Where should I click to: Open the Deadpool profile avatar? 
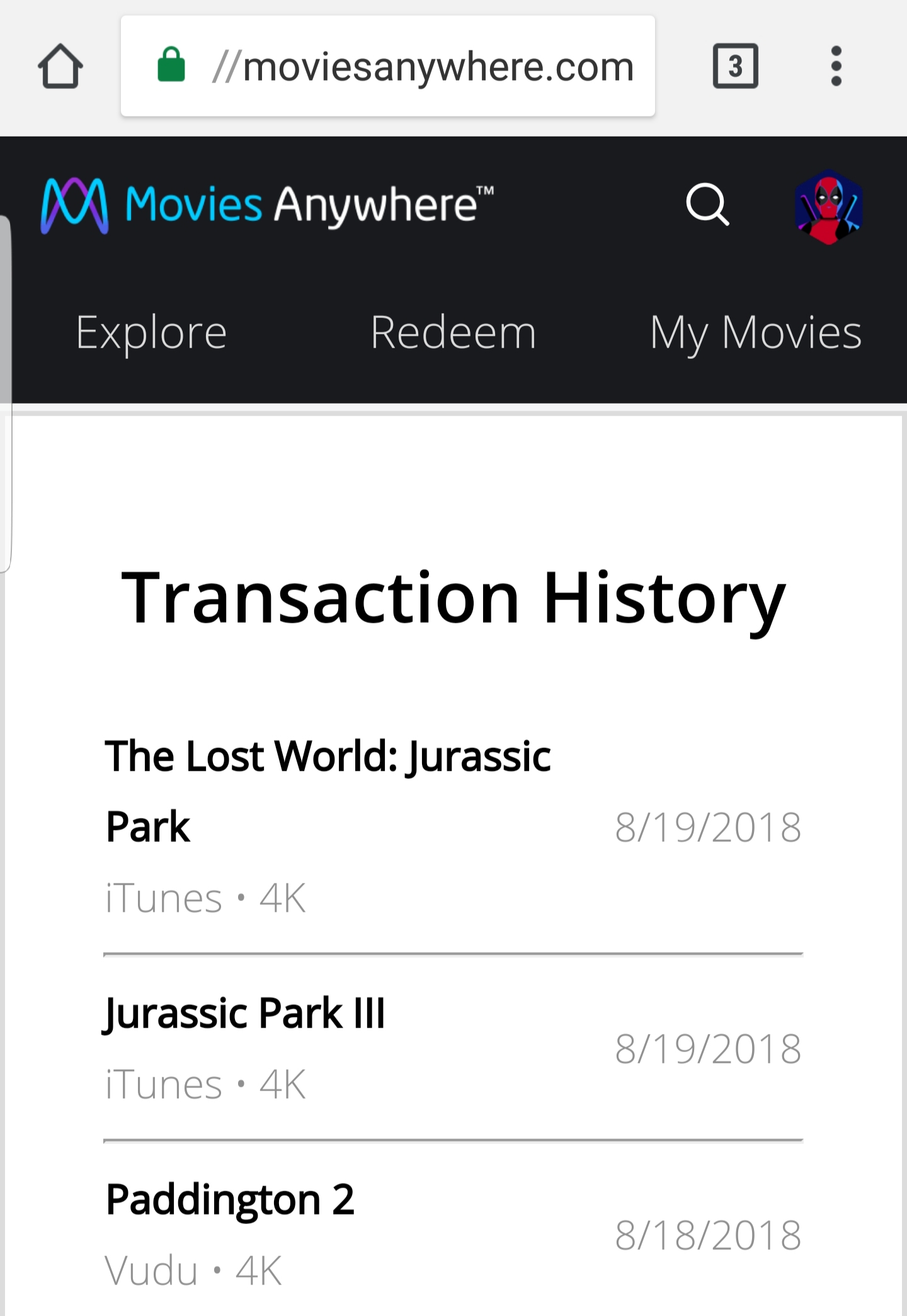click(x=828, y=207)
